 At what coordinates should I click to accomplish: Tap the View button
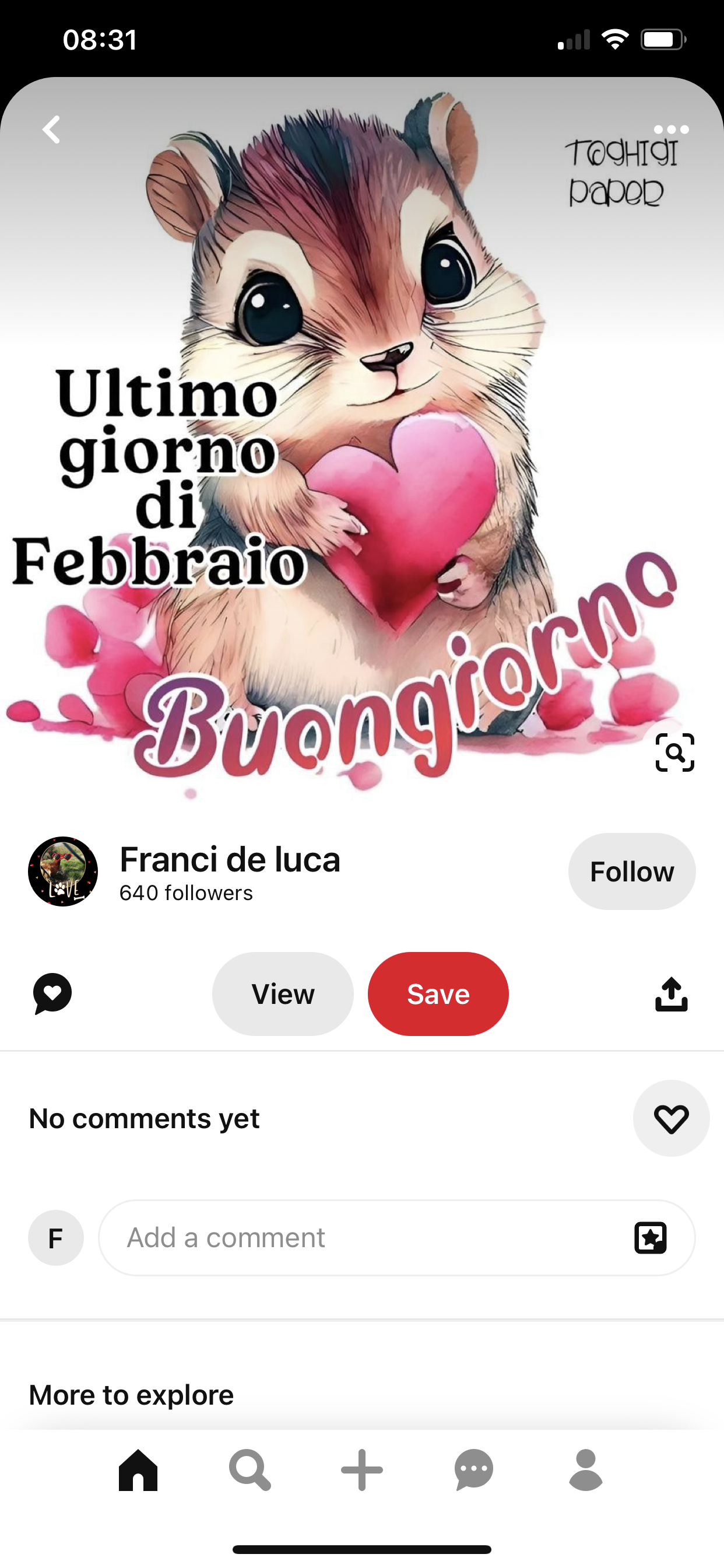283,994
